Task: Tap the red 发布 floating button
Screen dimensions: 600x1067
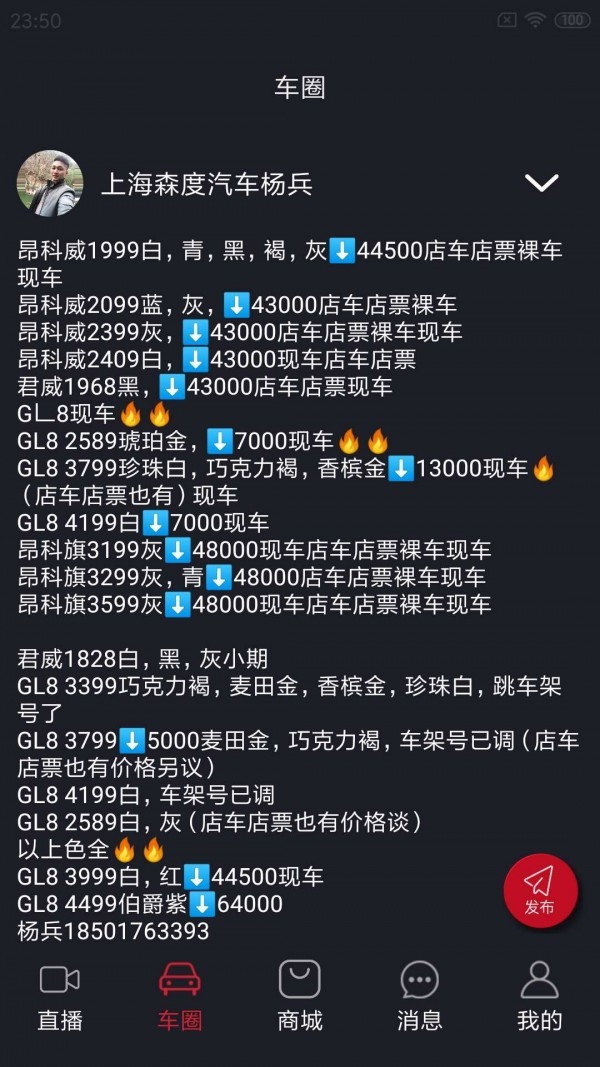Action: tap(540, 890)
